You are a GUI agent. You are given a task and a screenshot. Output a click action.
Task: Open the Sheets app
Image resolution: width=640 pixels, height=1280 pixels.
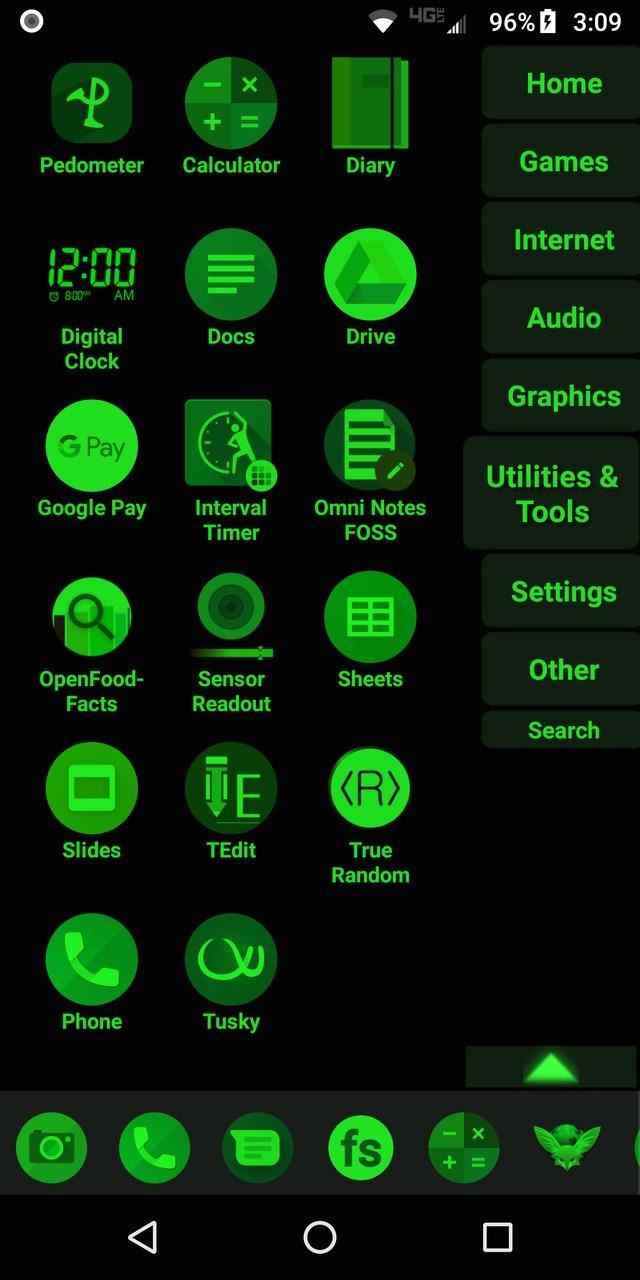(370, 617)
